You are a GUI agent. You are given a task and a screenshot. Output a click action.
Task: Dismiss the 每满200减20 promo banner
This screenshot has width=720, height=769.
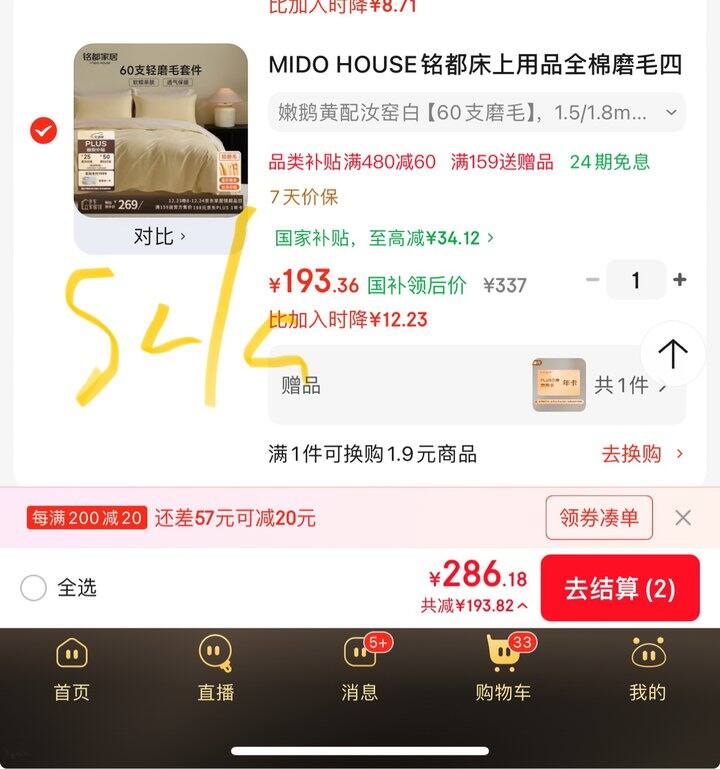683,518
